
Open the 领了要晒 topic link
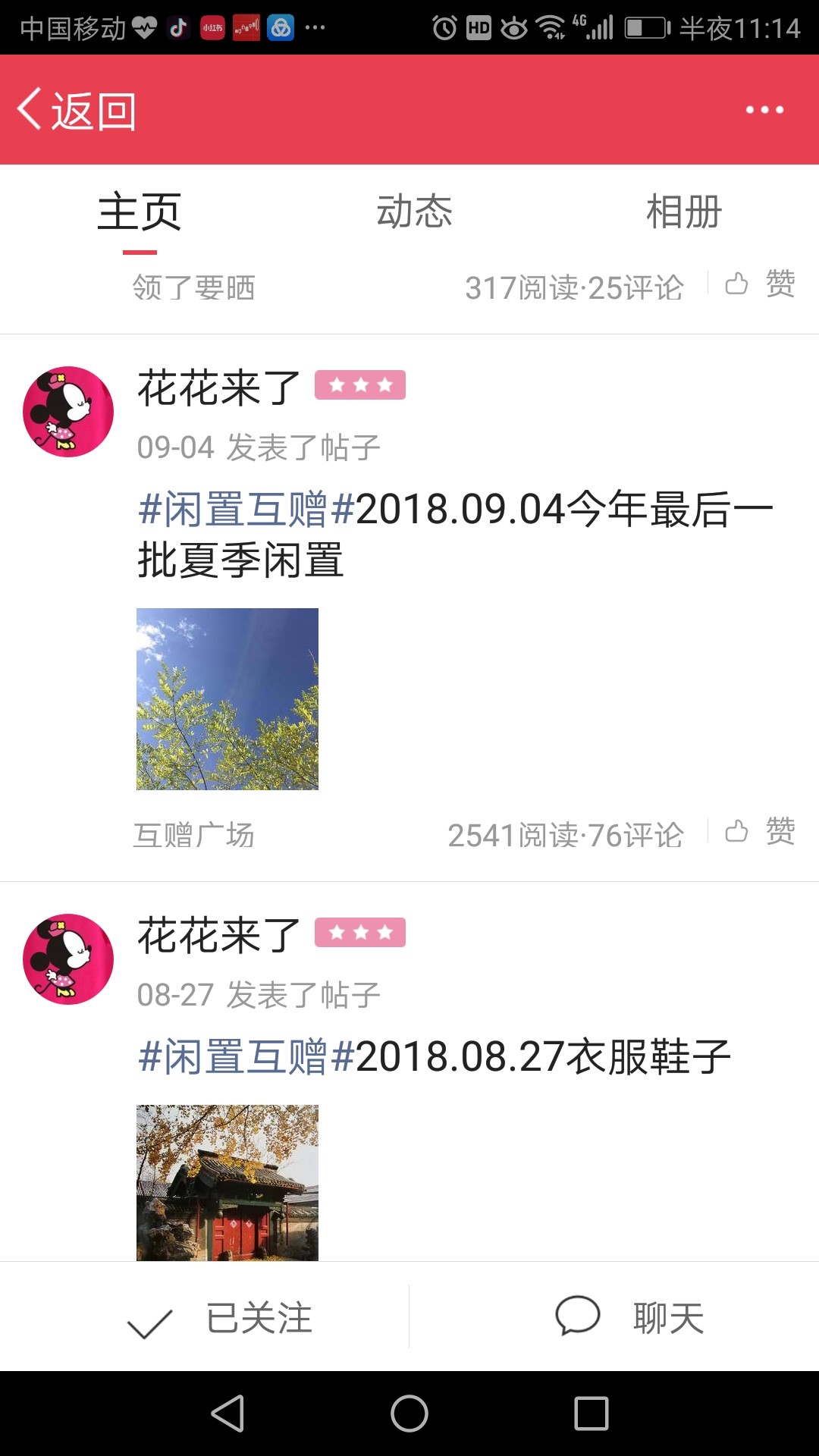pos(194,288)
